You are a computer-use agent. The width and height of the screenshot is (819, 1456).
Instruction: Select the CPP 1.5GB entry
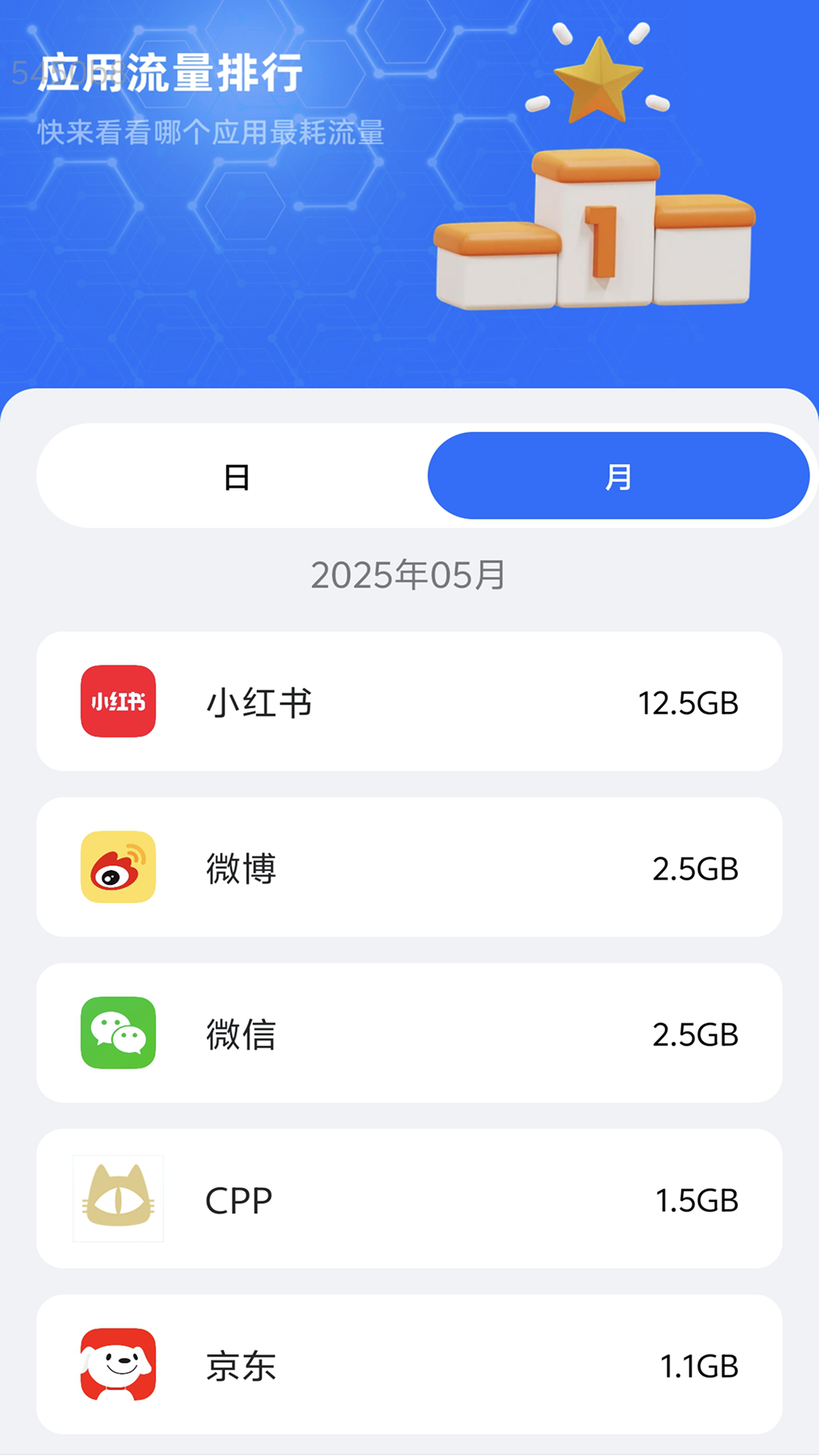click(409, 1199)
